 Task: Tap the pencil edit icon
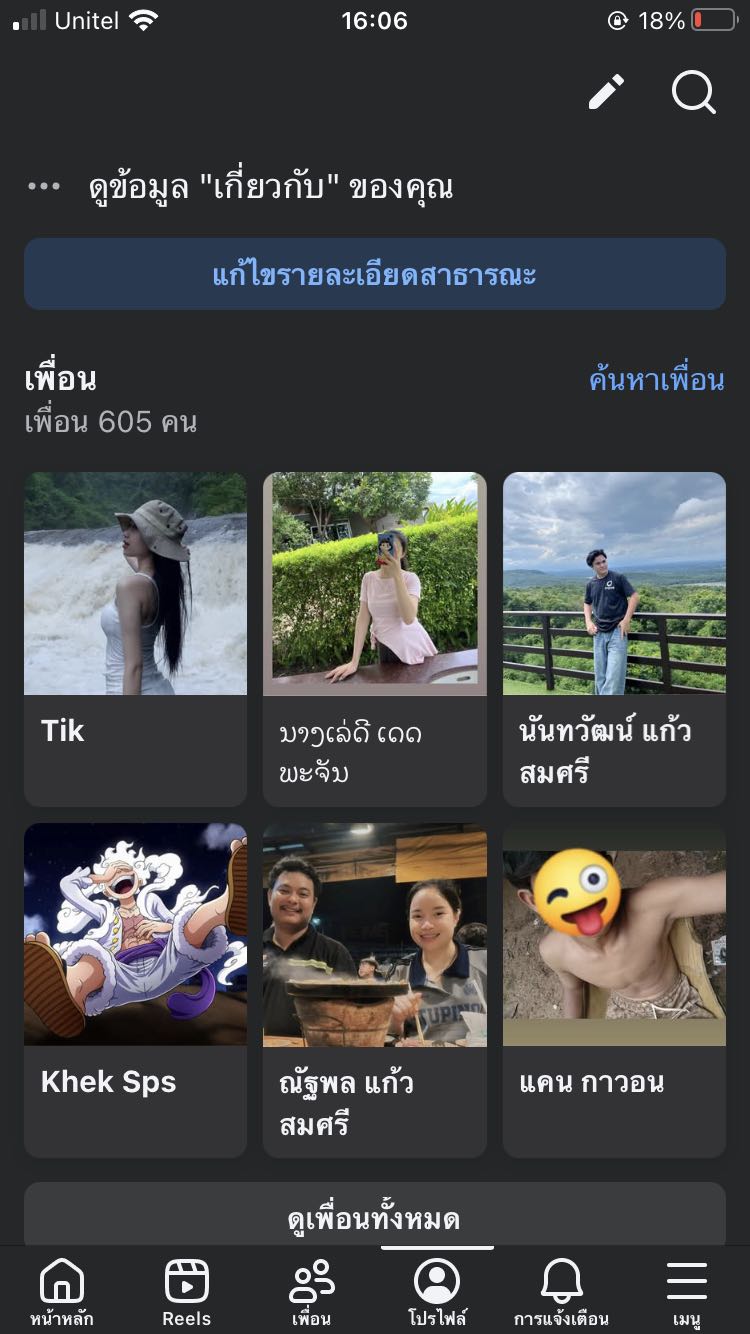tap(606, 93)
